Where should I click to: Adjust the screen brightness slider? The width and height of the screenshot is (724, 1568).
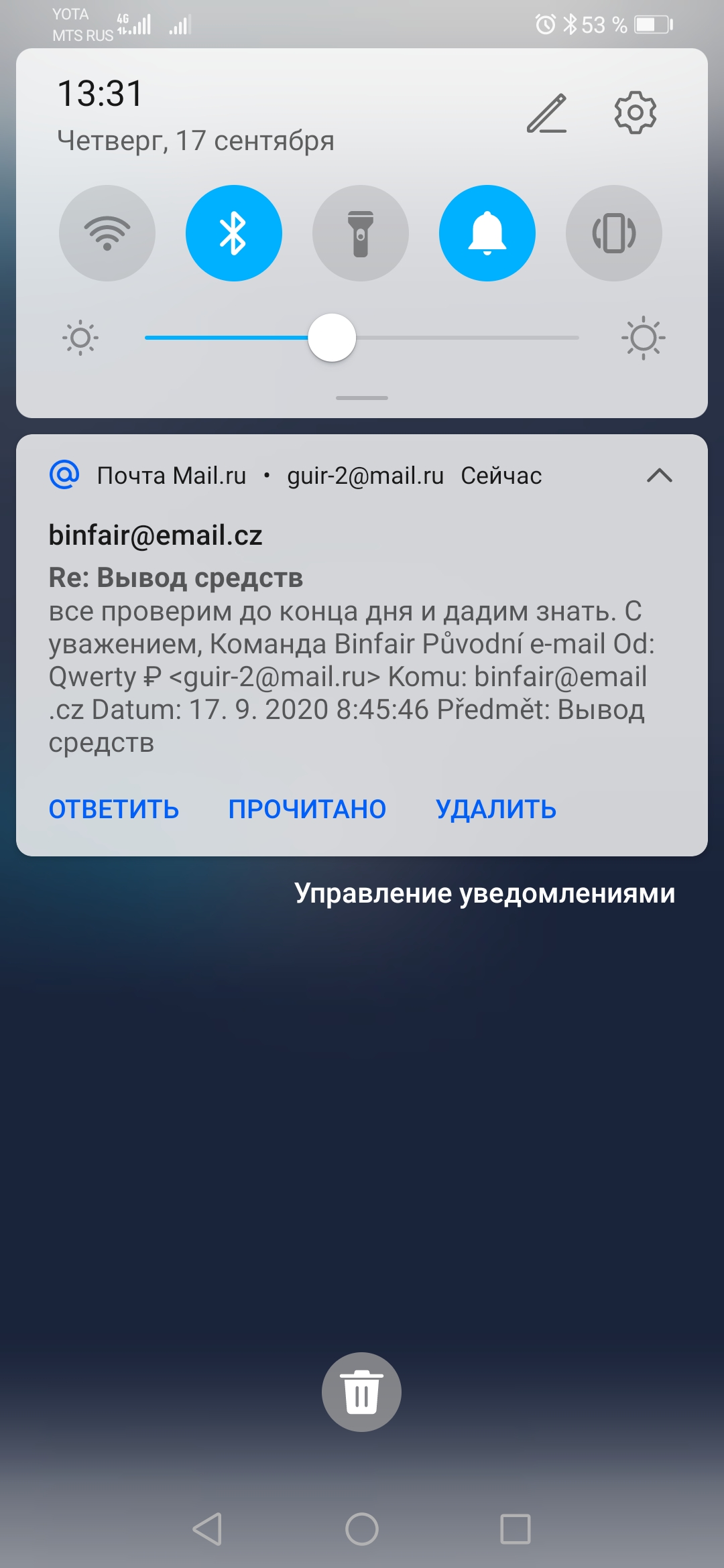pyautogui.click(x=331, y=338)
